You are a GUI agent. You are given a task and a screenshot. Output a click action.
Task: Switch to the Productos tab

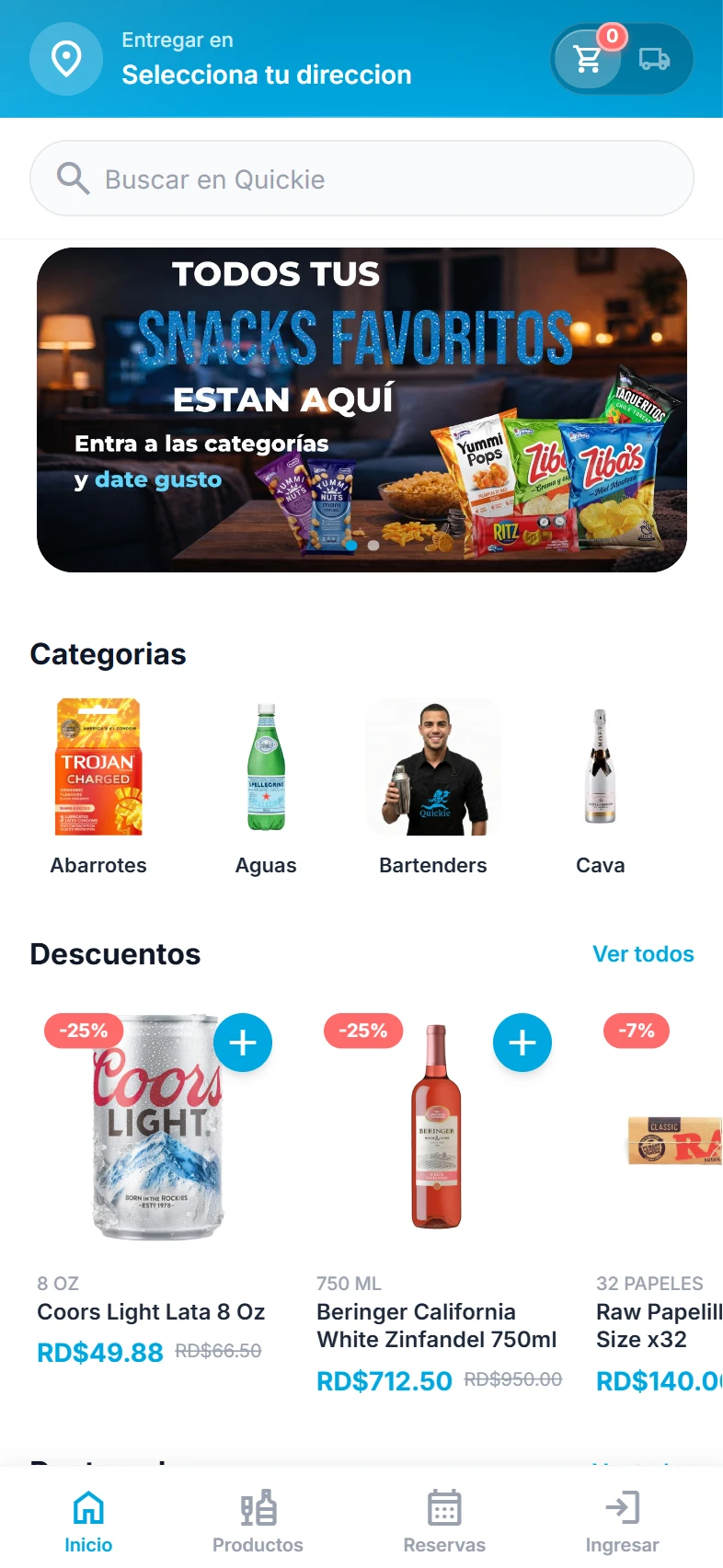tap(258, 1518)
